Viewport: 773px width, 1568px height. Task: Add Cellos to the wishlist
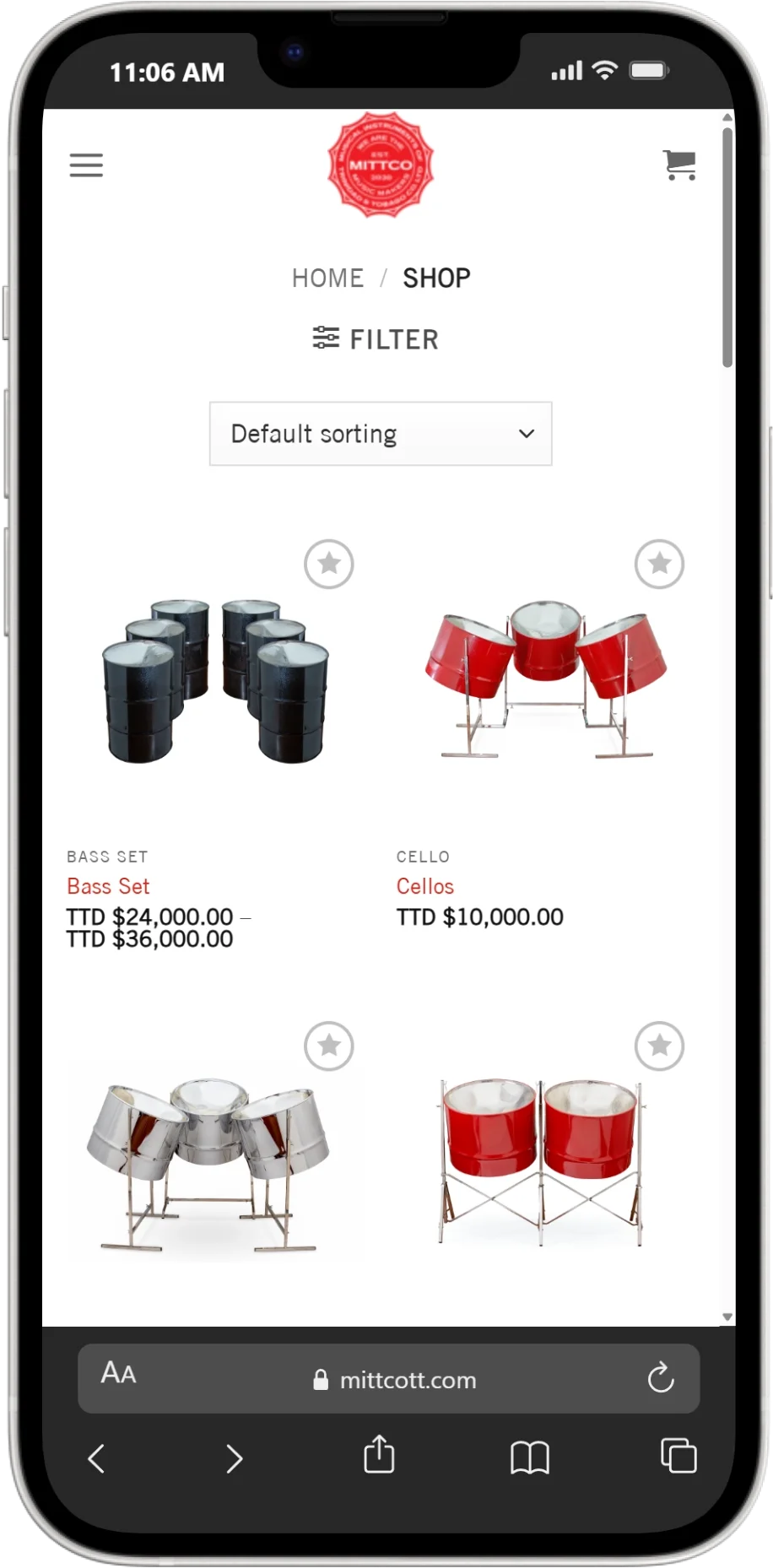(659, 564)
